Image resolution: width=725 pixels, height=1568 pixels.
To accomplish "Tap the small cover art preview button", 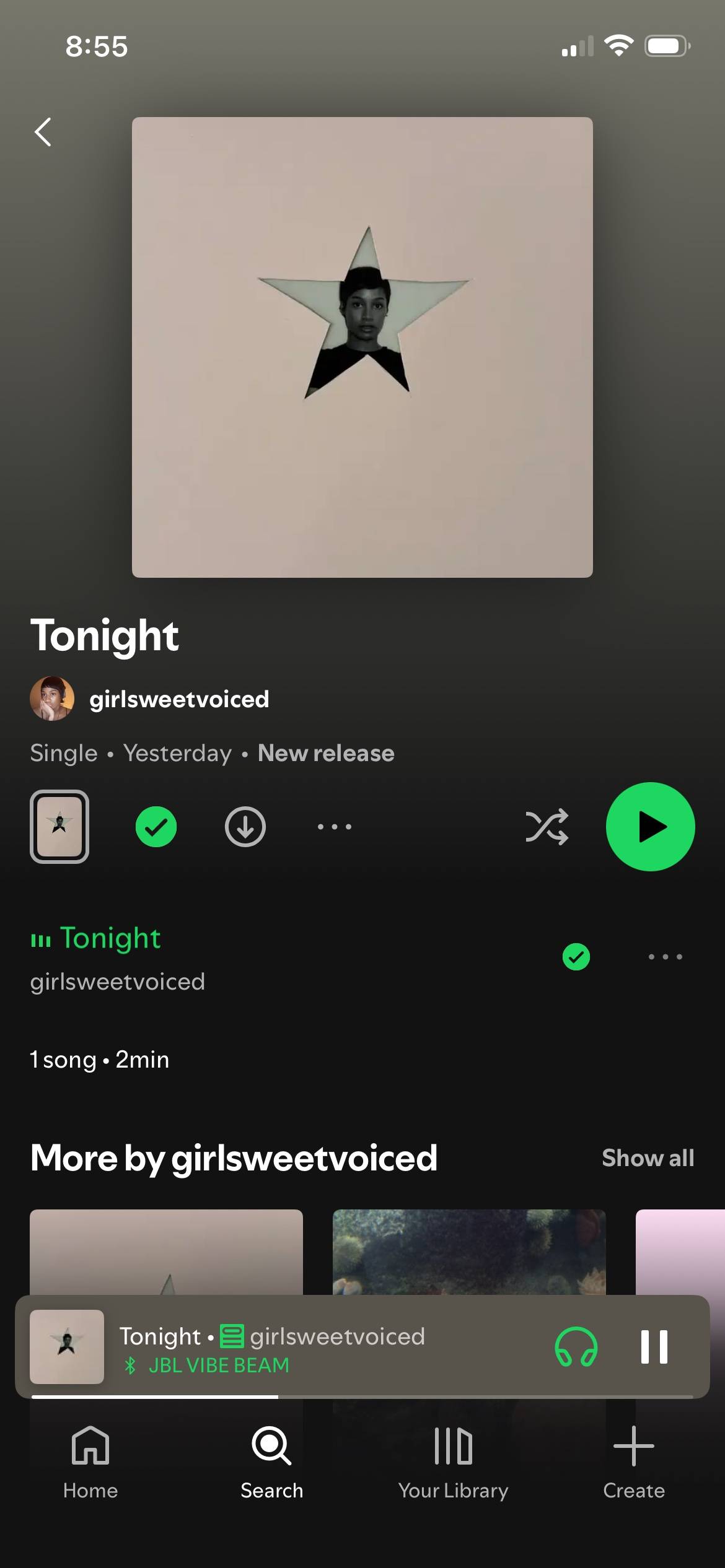I will pyautogui.click(x=59, y=826).
